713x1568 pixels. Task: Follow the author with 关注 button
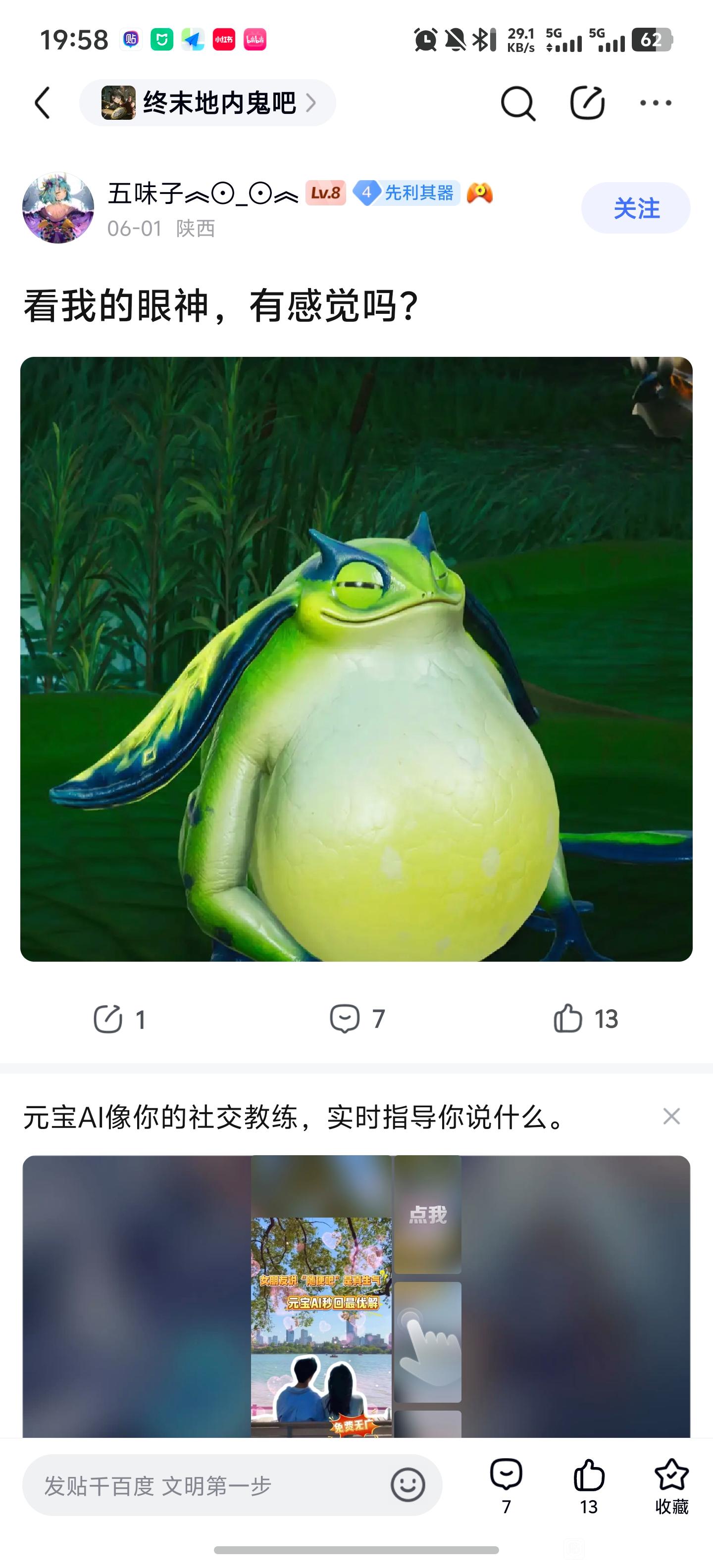tap(636, 208)
